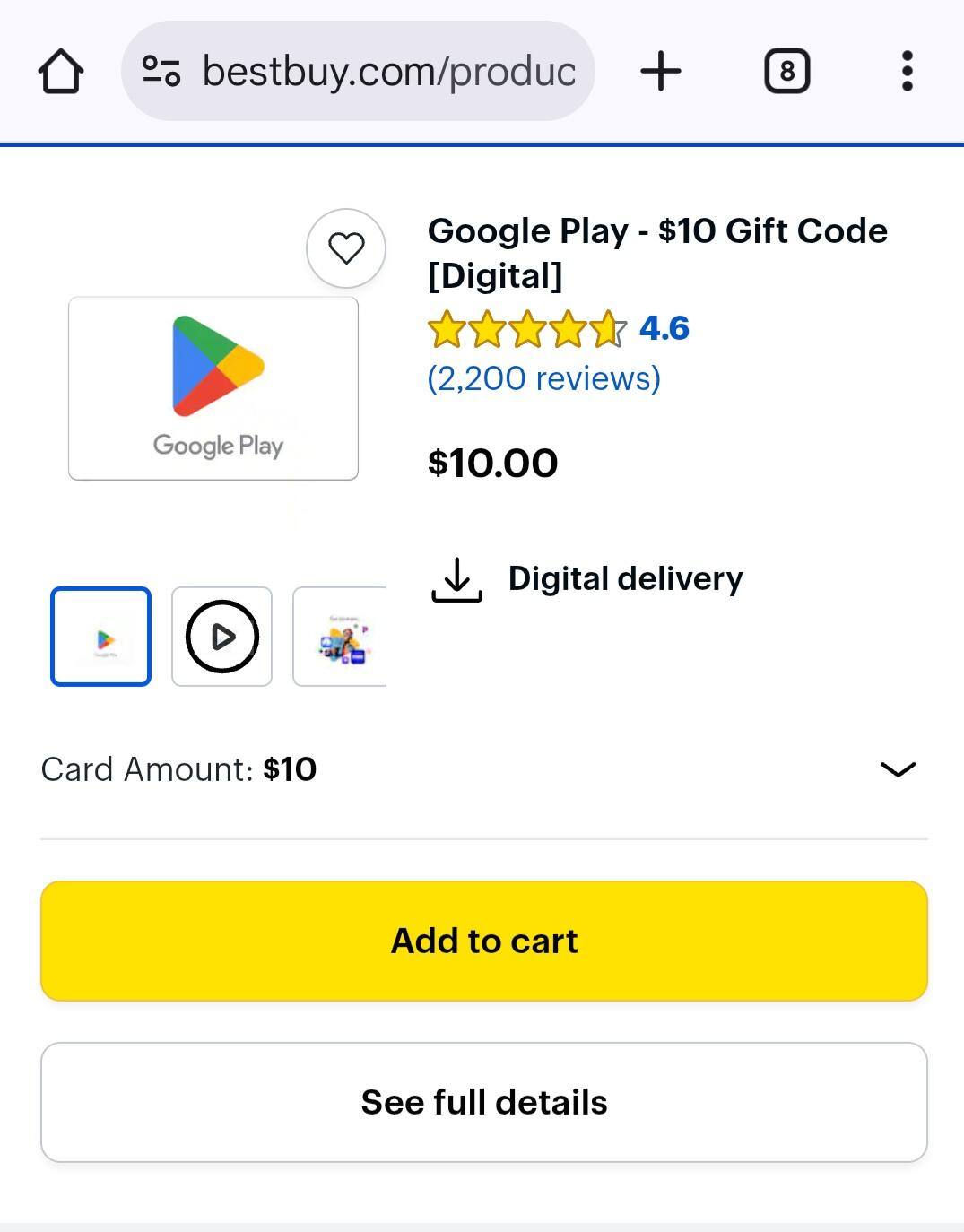Viewport: 964px width, 1232px height.
Task: Open a new browser tab with the plus icon
Action: 661,71
